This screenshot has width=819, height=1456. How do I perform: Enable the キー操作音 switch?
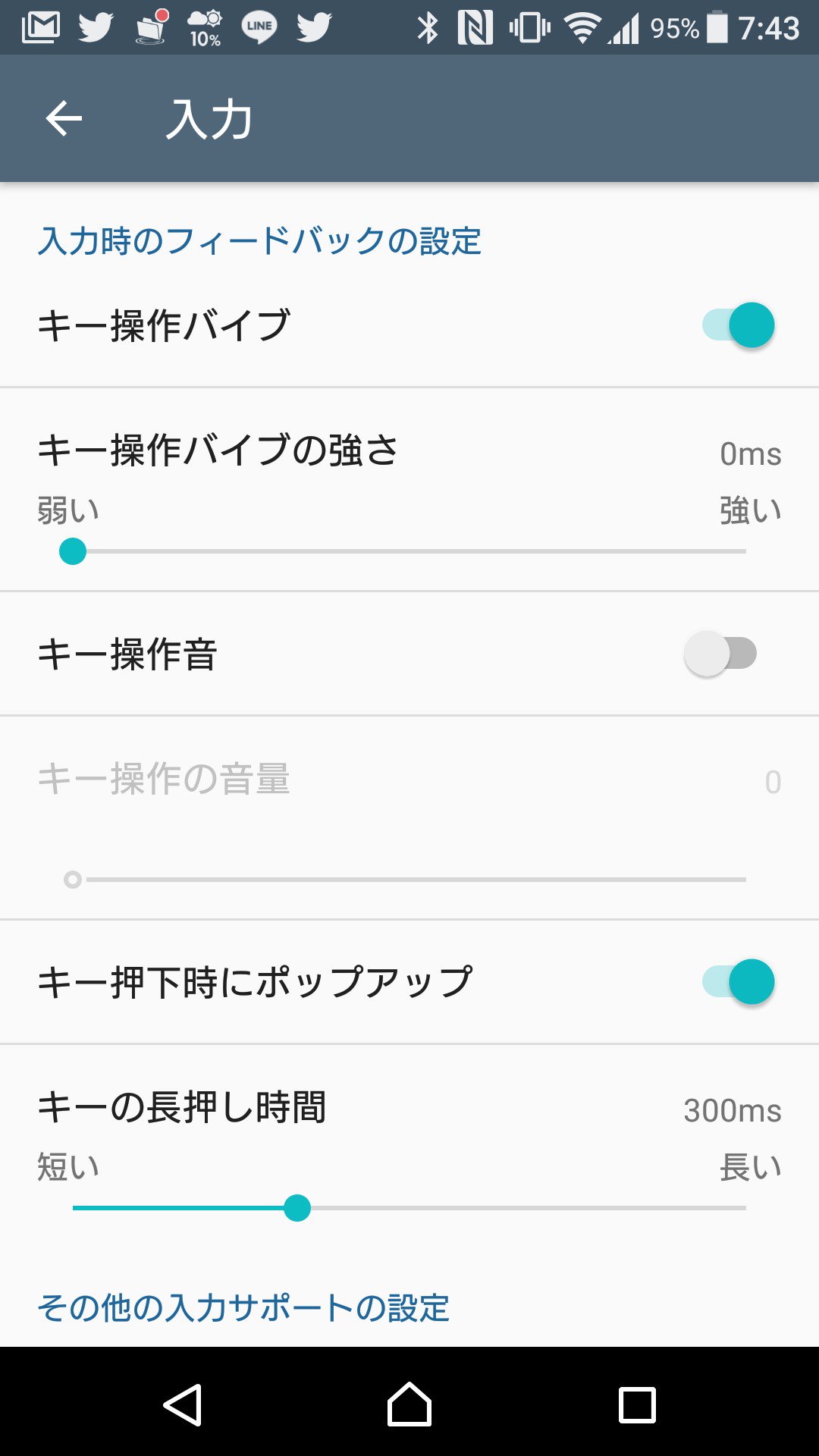(x=720, y=654)
